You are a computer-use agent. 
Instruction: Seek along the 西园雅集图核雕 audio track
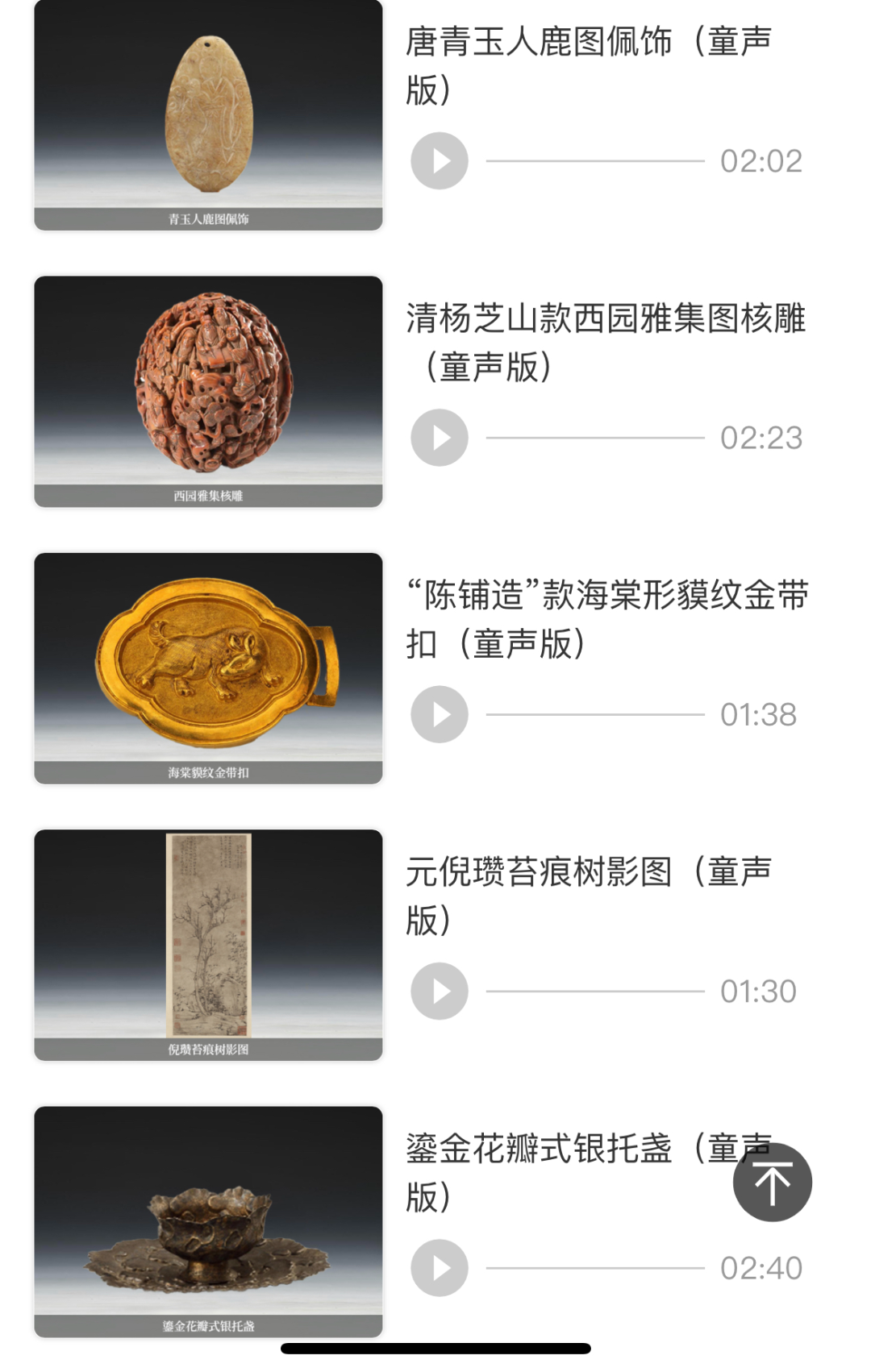(595, 438)
